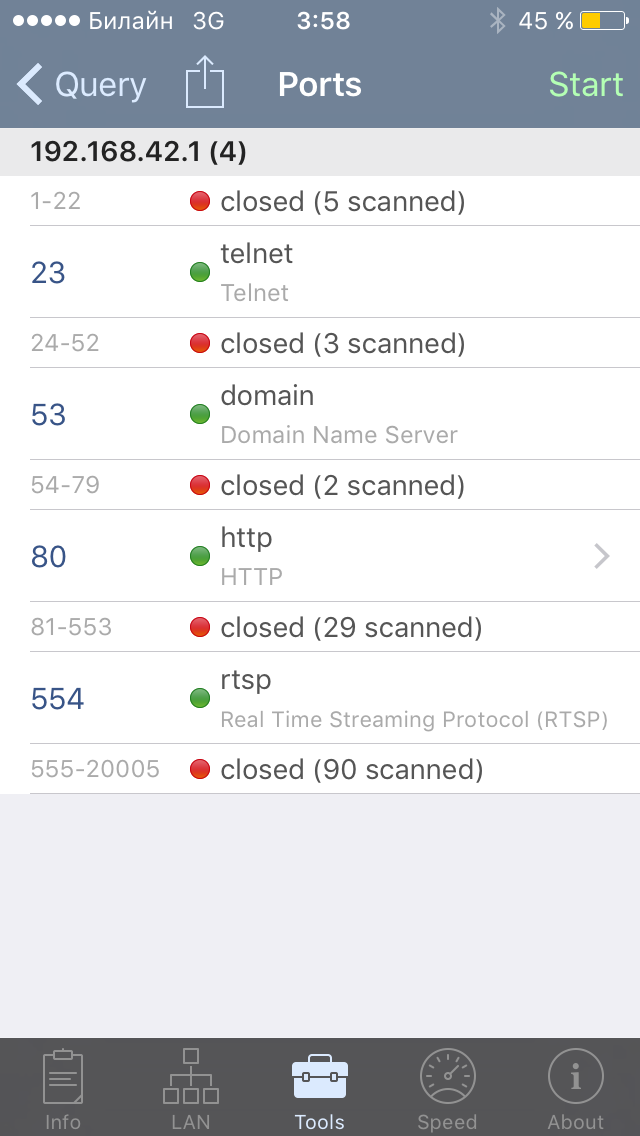This screenshot has width=640, height=1136.
Task: Share the port scan results
Action: pyautogui.click(x=204, y=83)
